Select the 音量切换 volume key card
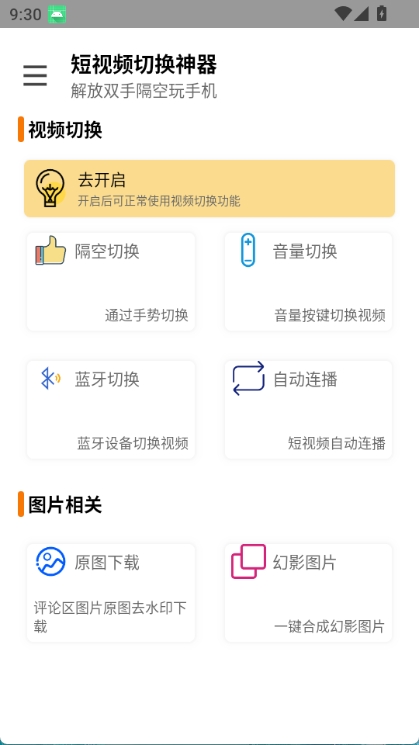Screen dimensions: 419x745 [308, 281]
